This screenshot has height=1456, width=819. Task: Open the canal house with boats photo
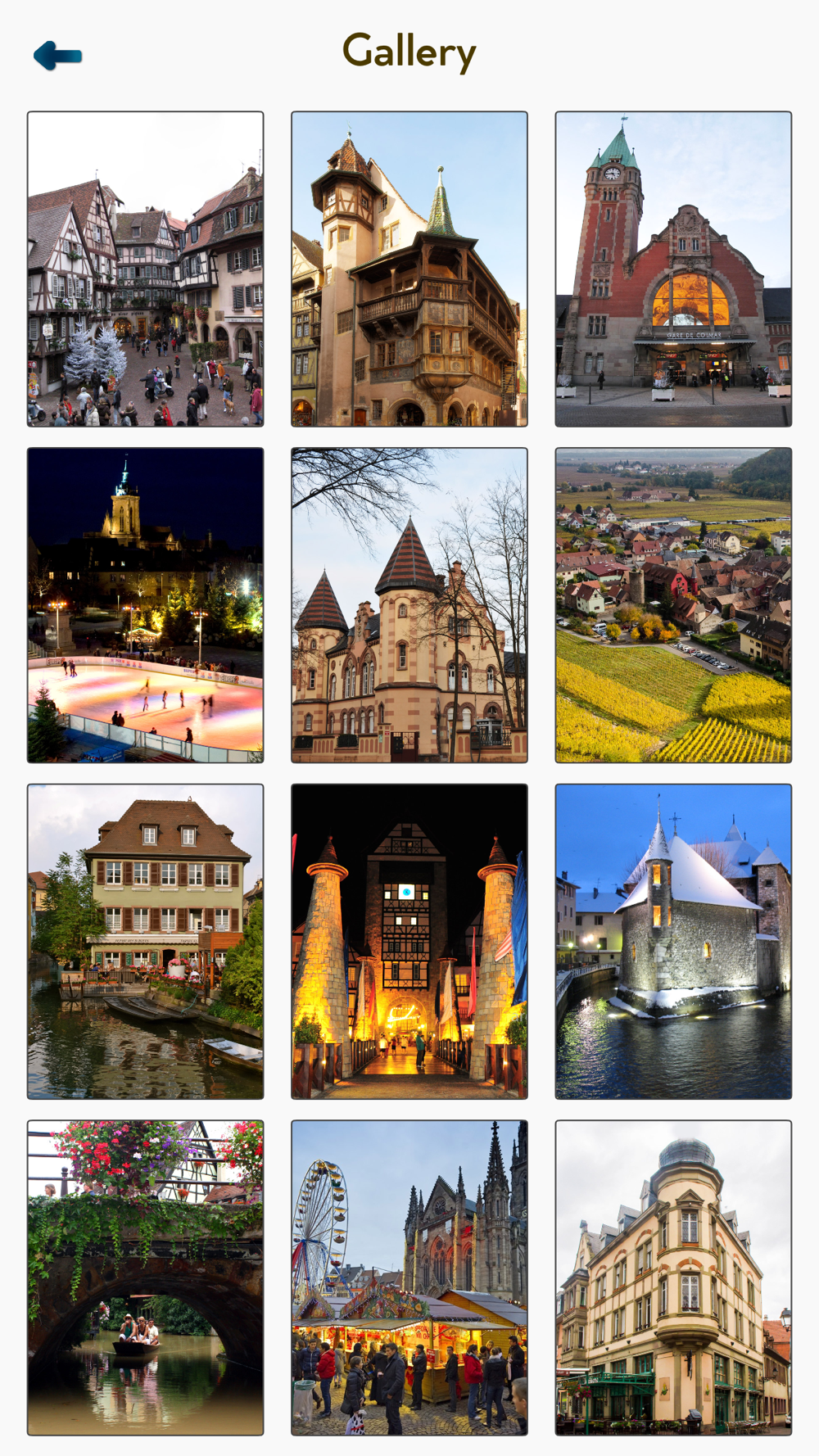(146, 942)
